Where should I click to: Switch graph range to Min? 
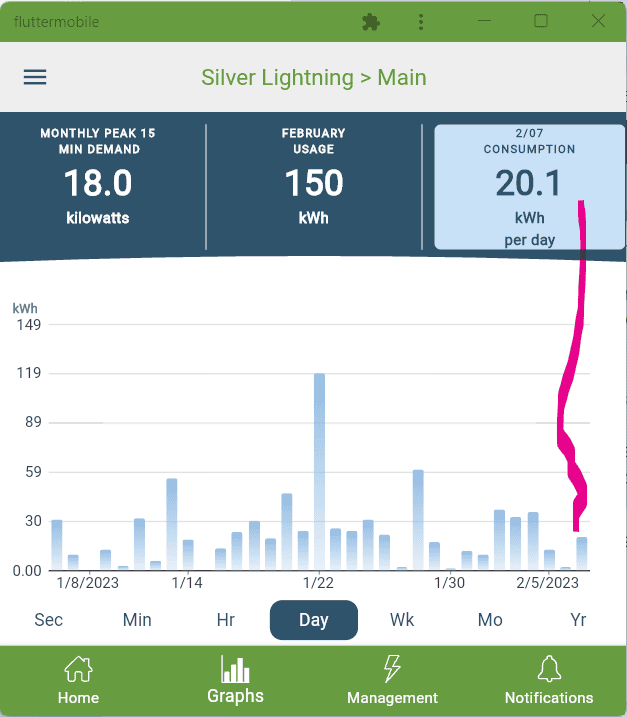pos(137,620)
